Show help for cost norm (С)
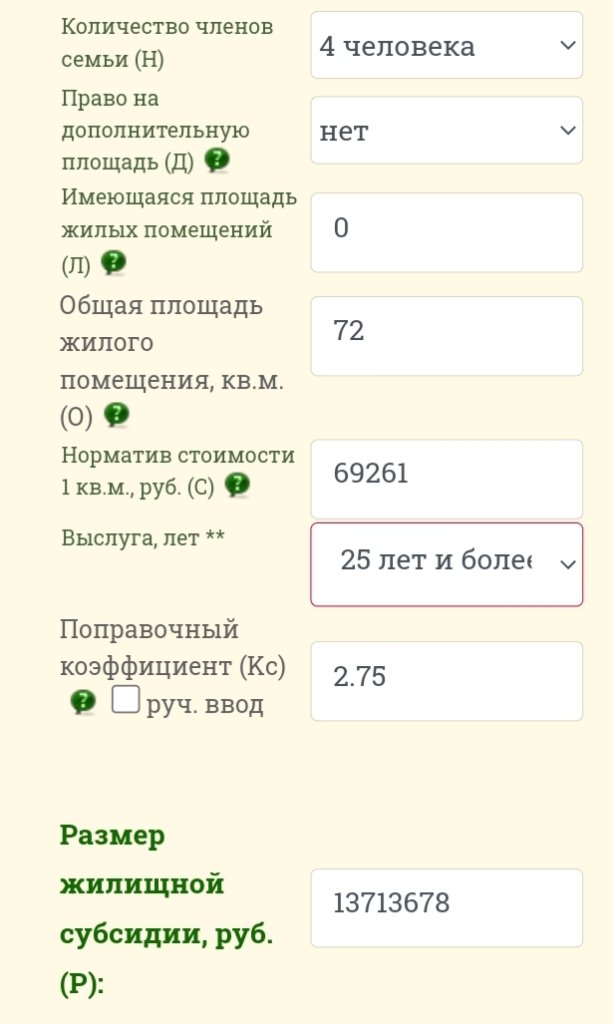Screen dimensions: 613x1024 237,485
